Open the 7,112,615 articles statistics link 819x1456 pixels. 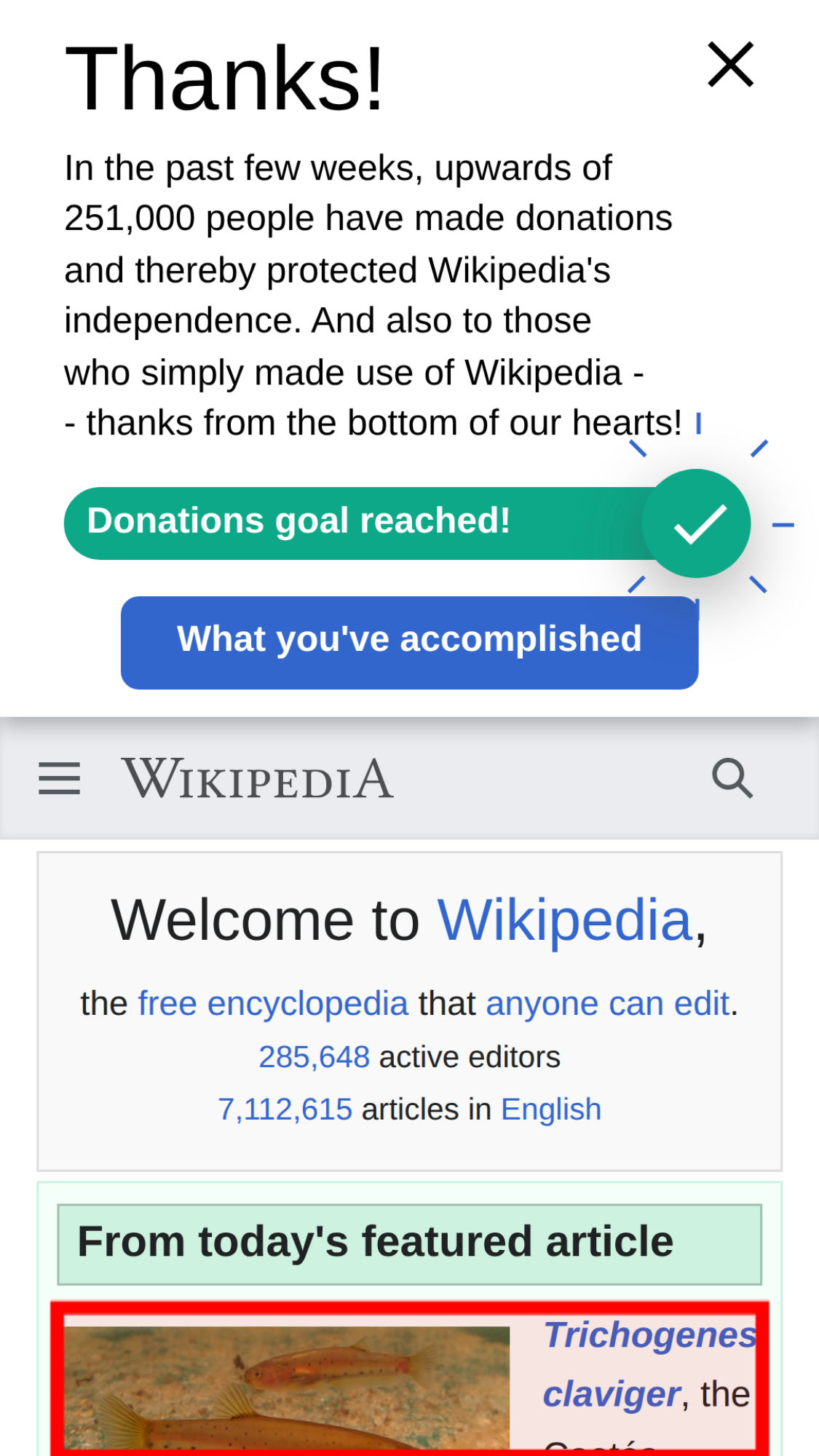click(x=285, y=1109)
